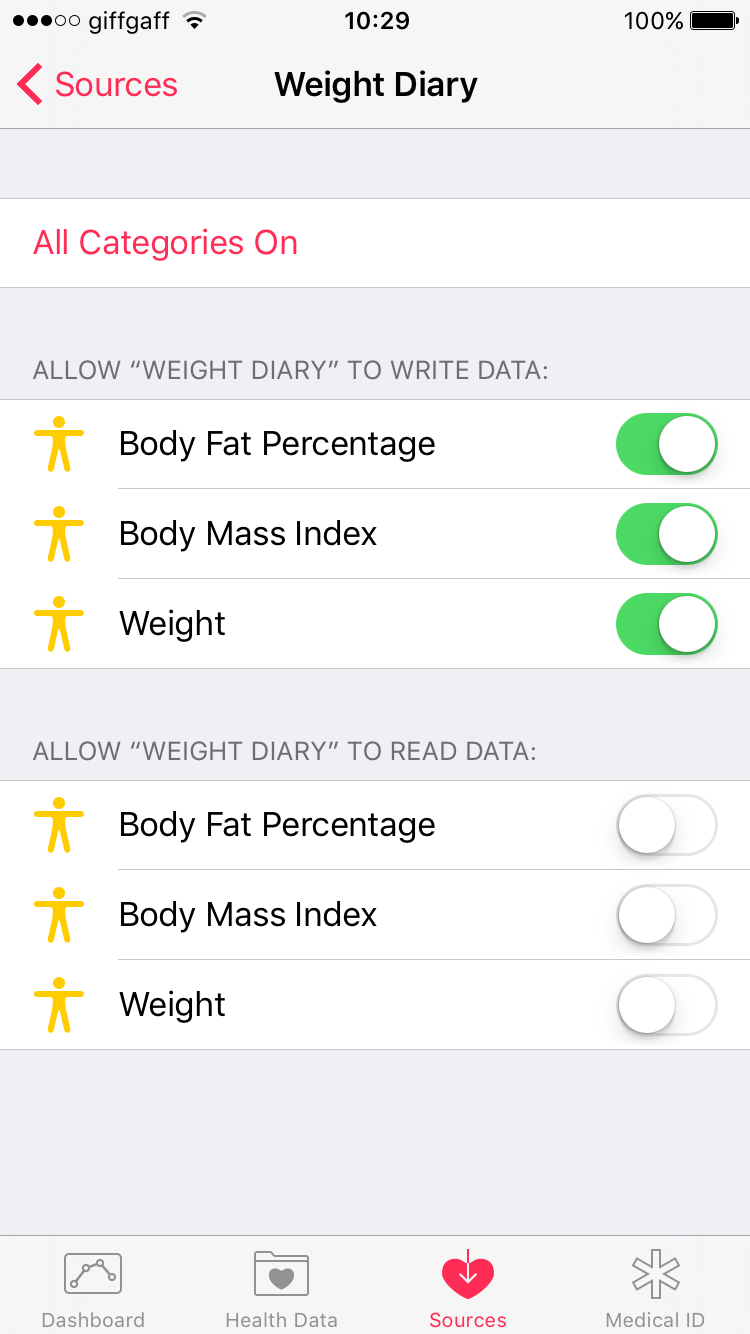Switch to the Dashboard tab
The width and height of the screenshot is (750, 1334).
pos(93,1288)
